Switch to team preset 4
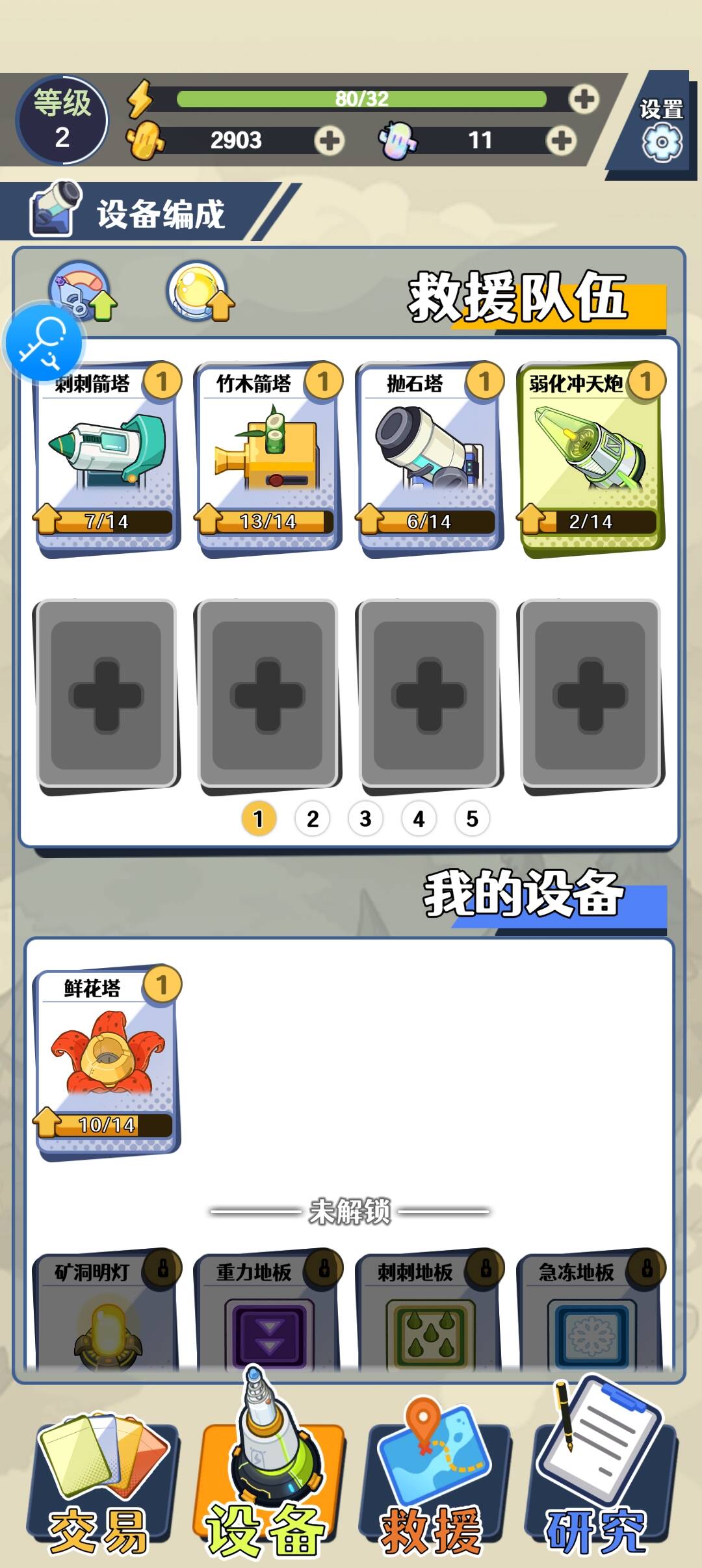The height and width of the screenshot is (1568, 702). point(419,818)
